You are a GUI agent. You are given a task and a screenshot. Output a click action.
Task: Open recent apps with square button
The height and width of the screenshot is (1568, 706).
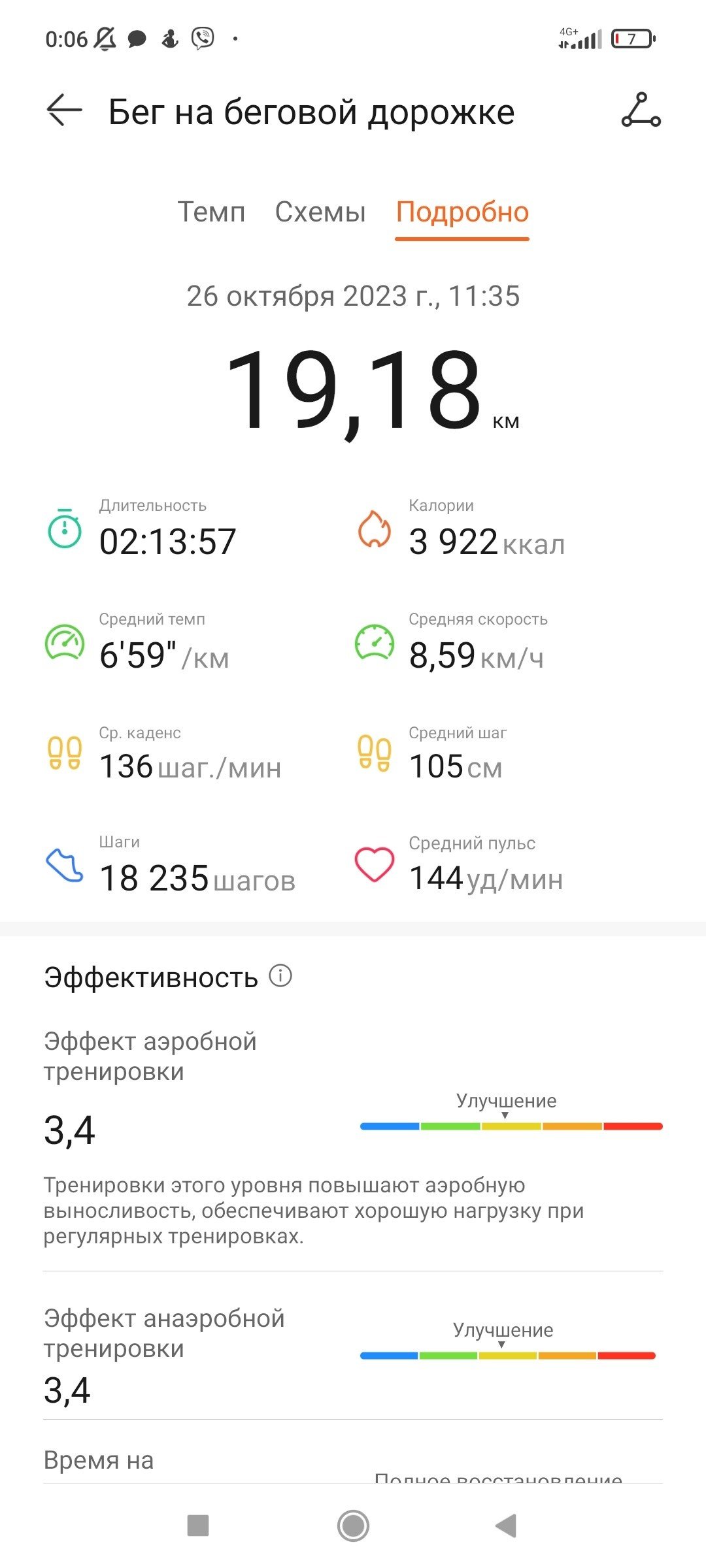pos(198,1526)
